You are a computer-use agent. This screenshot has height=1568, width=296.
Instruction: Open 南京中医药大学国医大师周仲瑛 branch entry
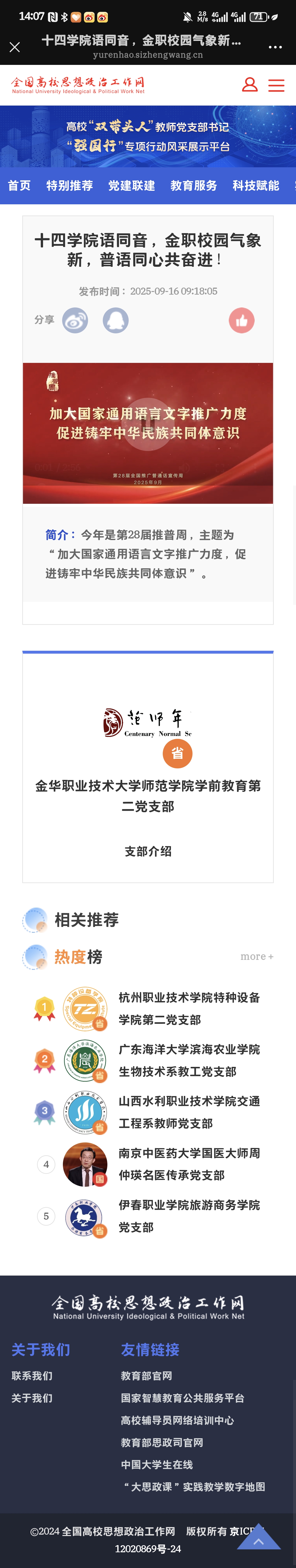point(189,1164)
